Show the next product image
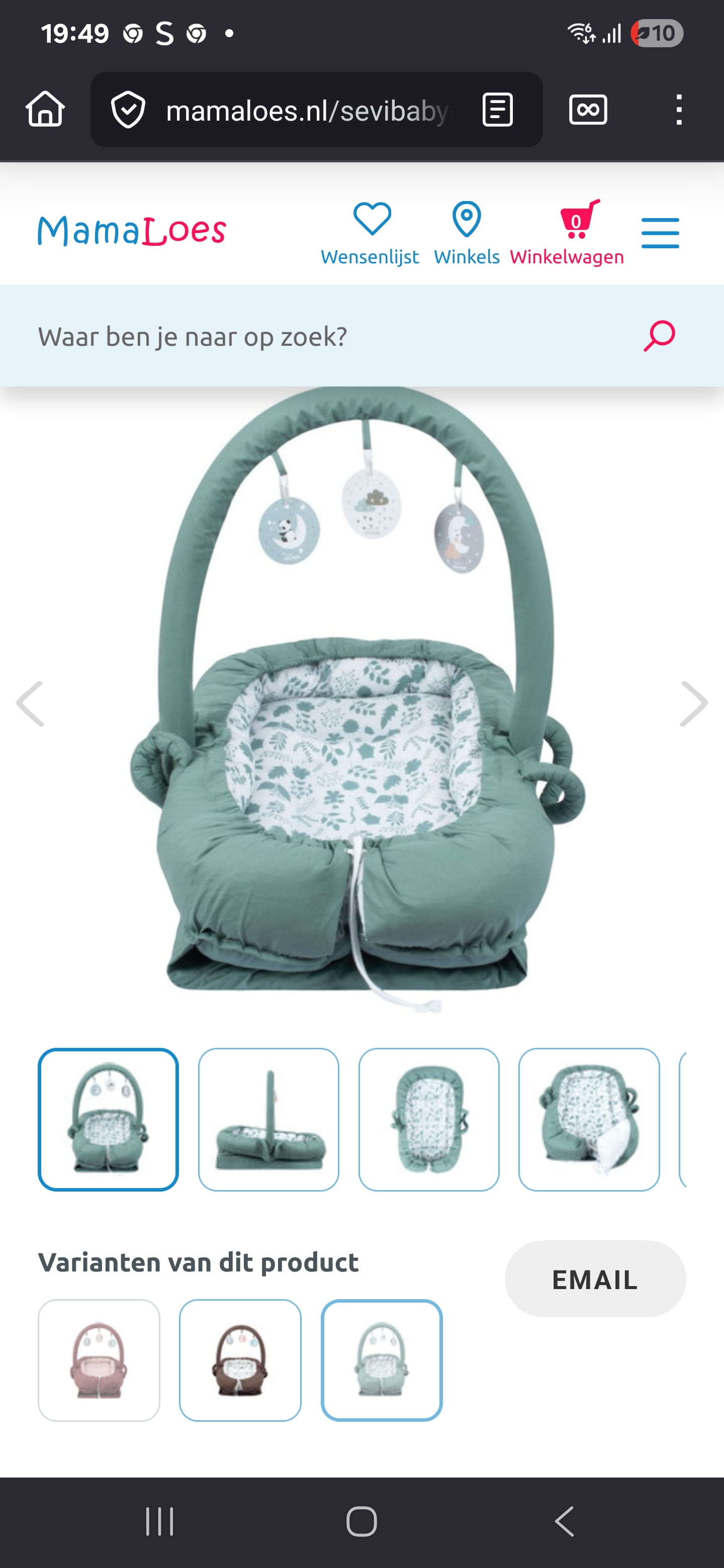724x1568 pixels. click(693, 704)
